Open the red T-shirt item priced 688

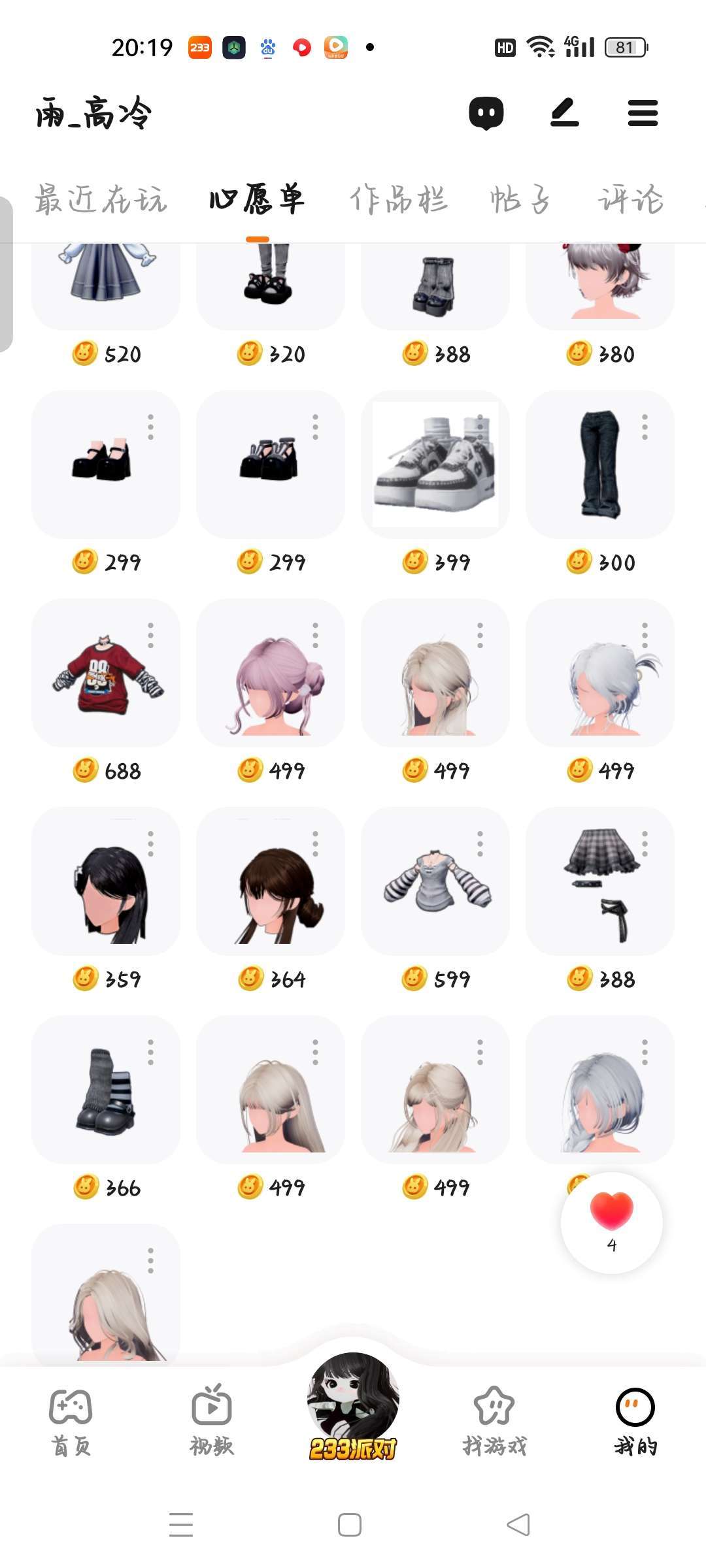click(x=106, y=674)
